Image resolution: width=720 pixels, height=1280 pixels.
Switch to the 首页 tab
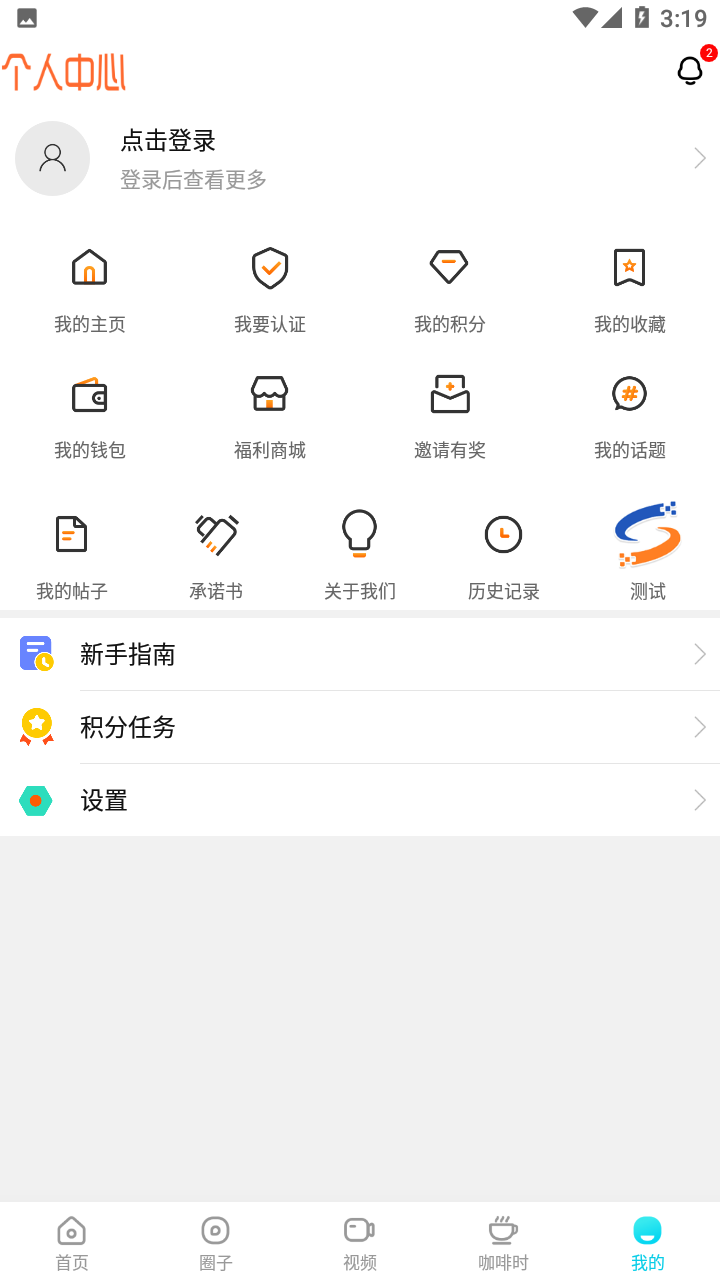[72, 1242]
